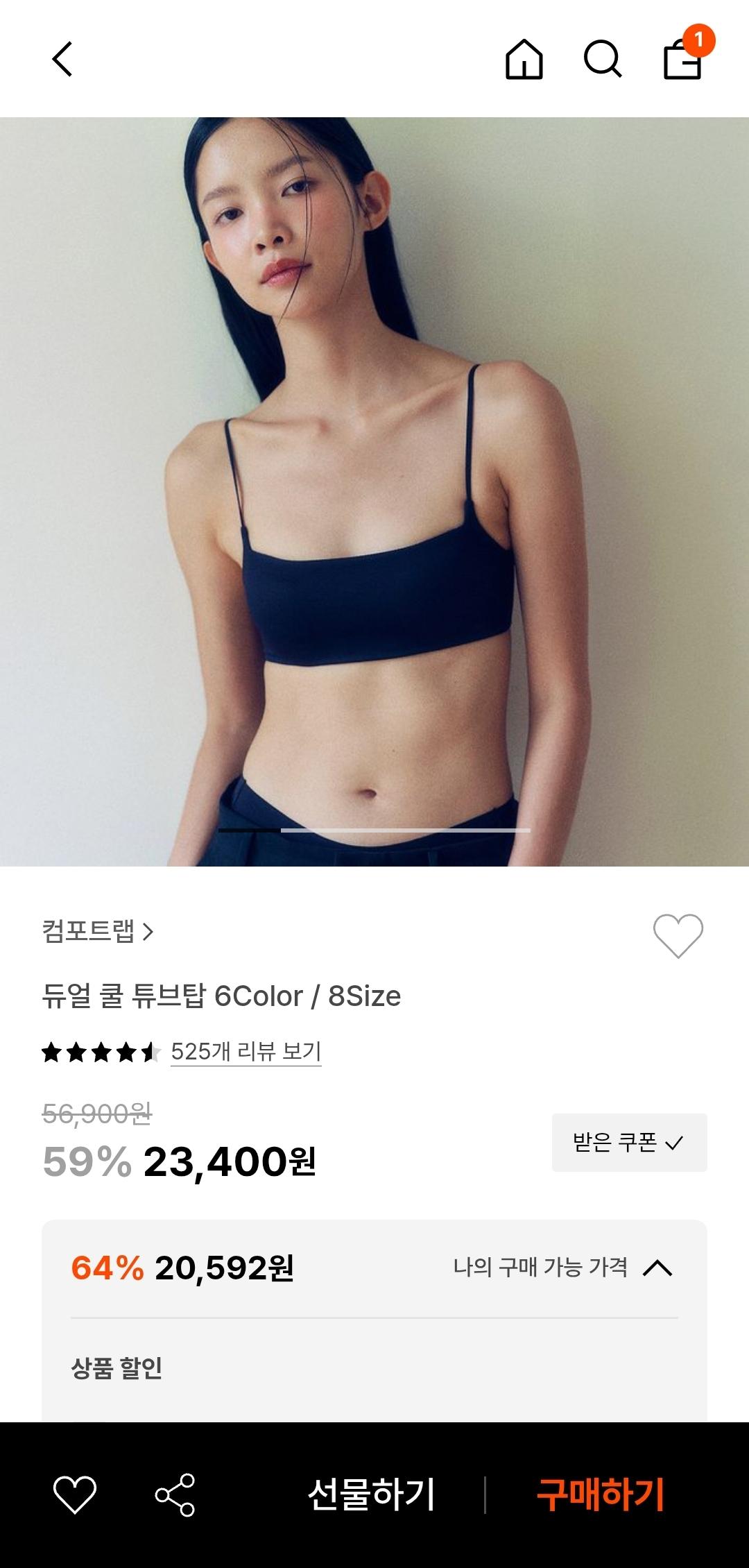Open the 컴포트랩 brand page
This screenshot has height=1568, width=749.
97,930
